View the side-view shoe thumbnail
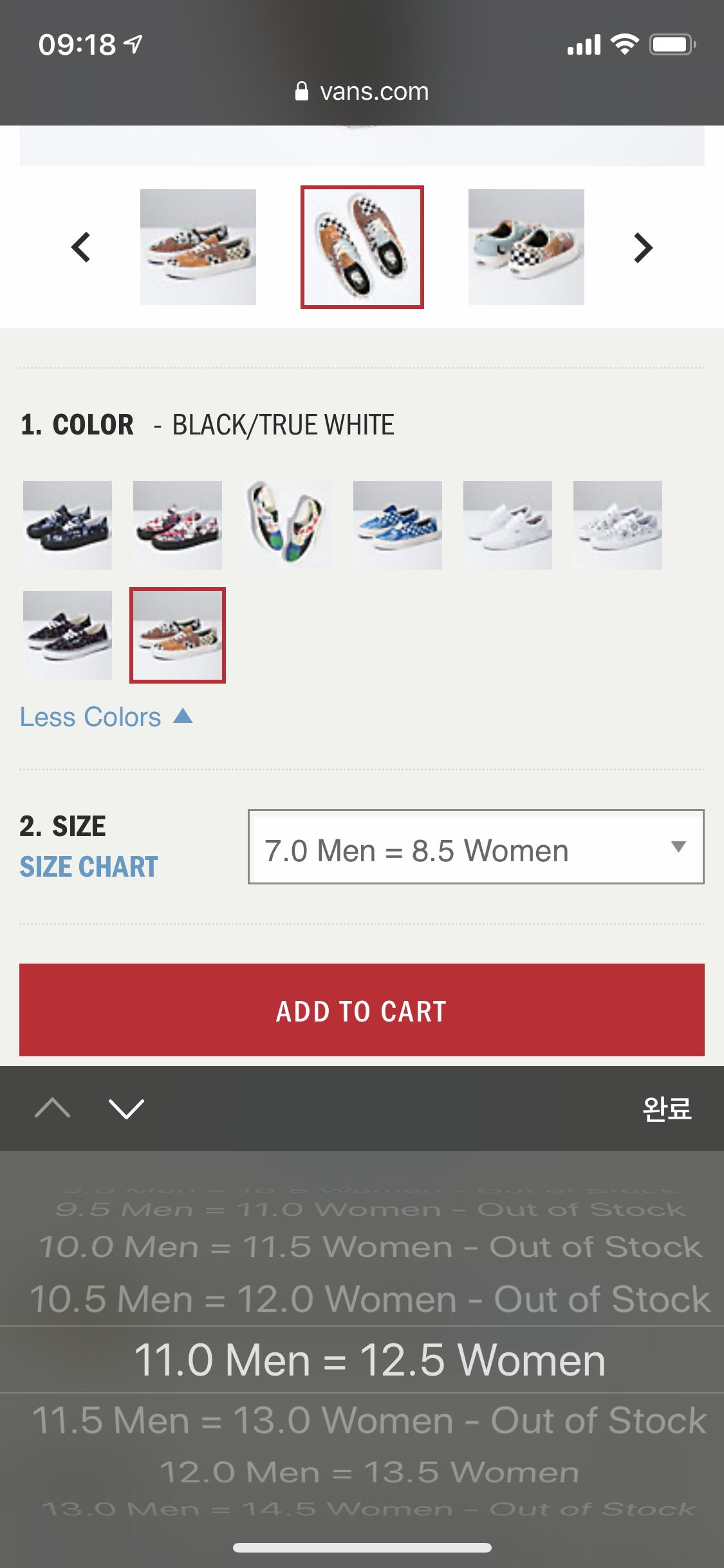This screenshot has width=724, height=1568. coord(198,247)
